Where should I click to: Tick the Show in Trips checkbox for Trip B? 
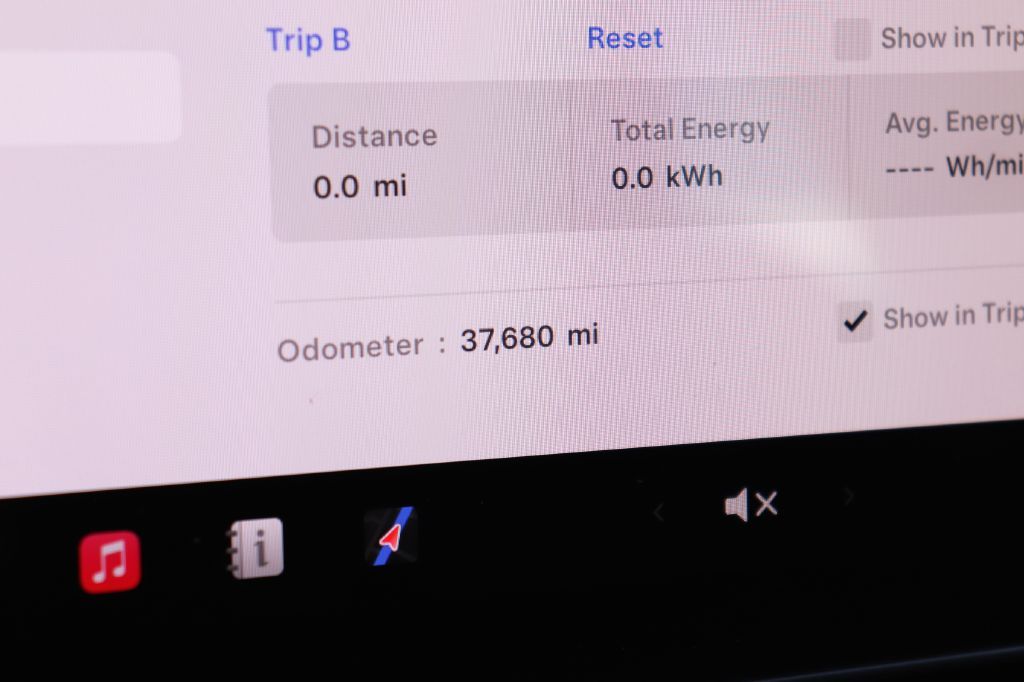[852, 41]
